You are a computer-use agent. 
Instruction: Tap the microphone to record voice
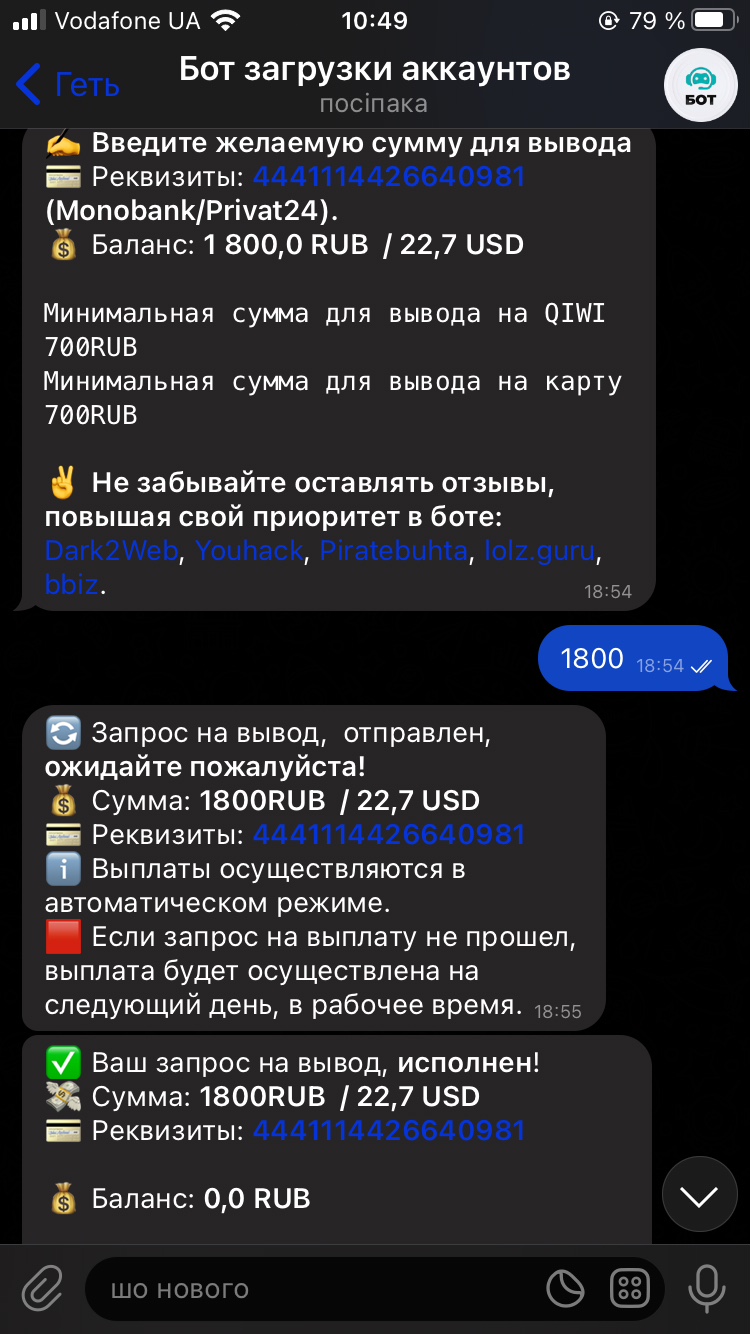706,1289
